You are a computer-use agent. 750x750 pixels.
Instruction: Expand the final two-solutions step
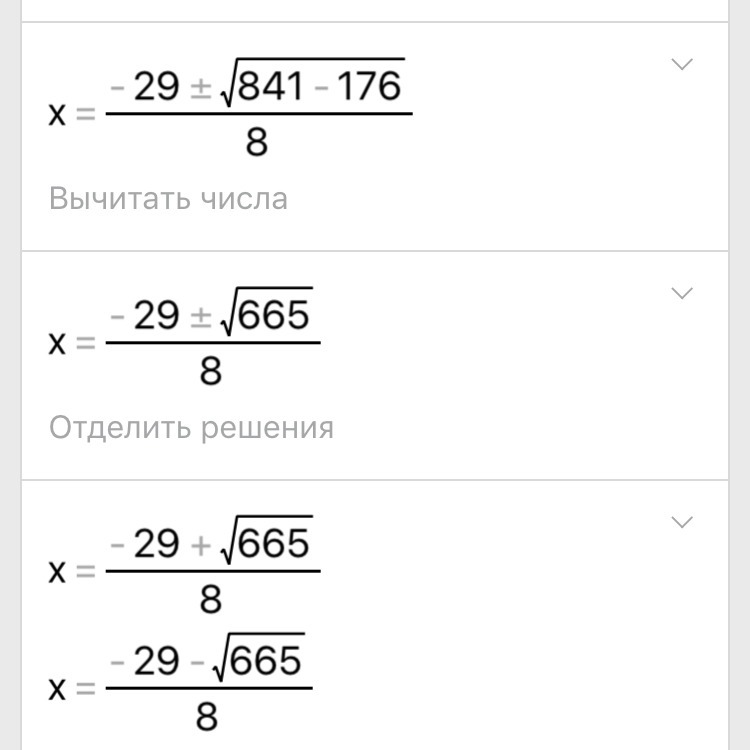click(681, 522)
